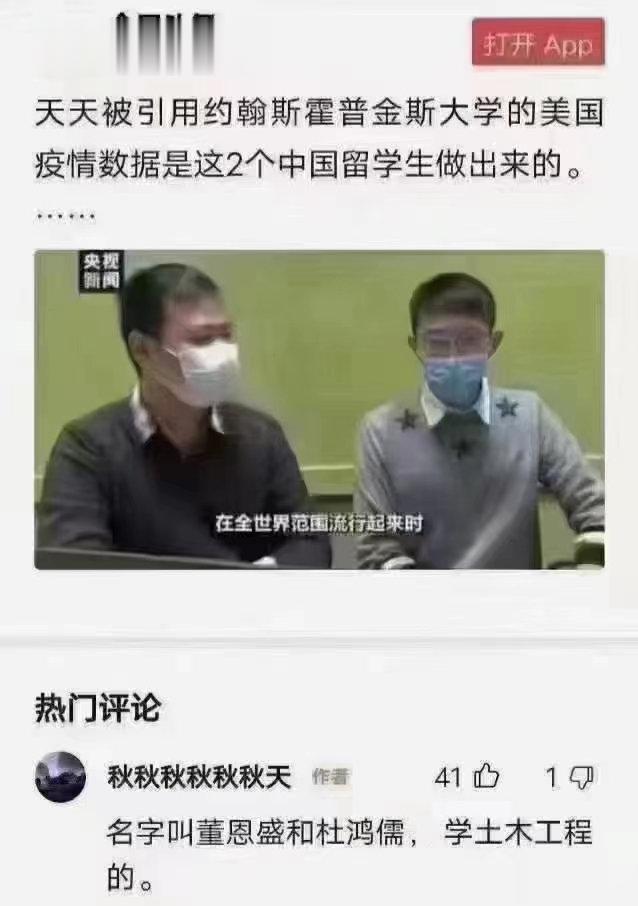Expand the truncated post text ellipsis
This screenshot has width=638, height=906.
click(x=65, y=217)
